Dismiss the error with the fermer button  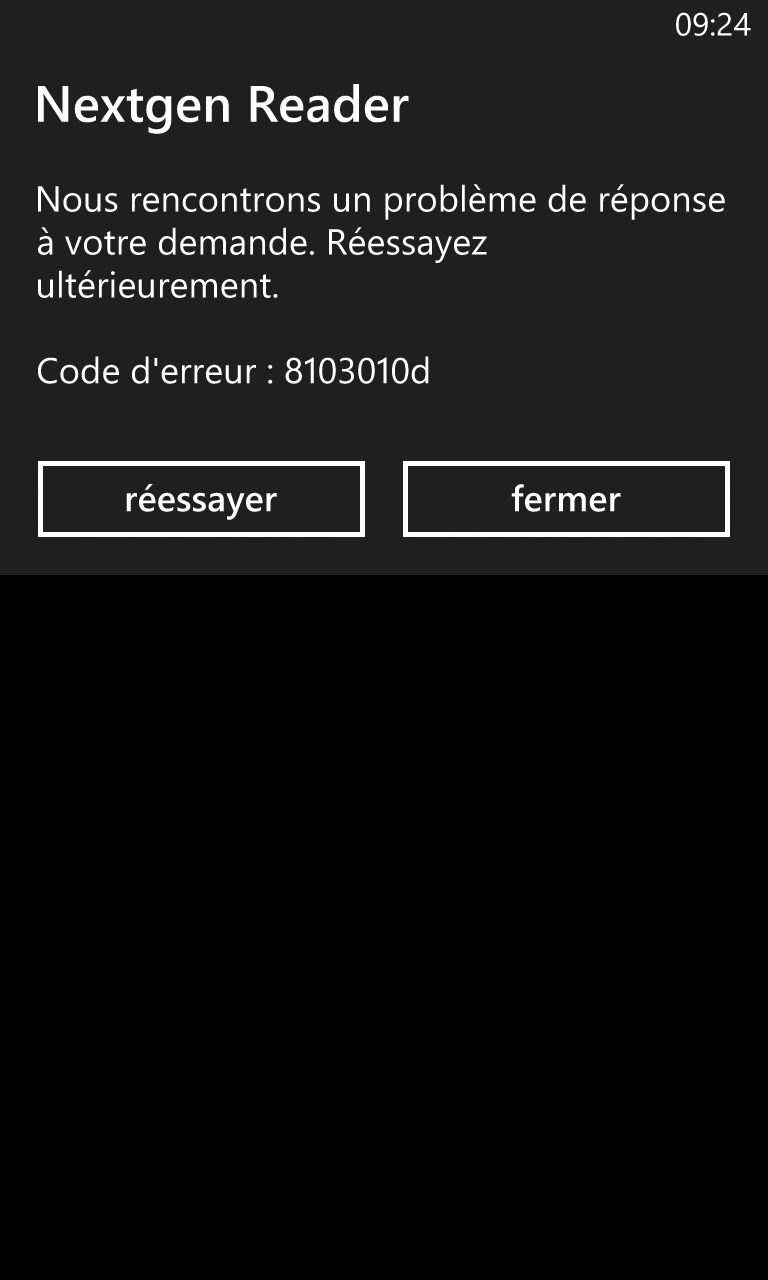coord(566,499)
